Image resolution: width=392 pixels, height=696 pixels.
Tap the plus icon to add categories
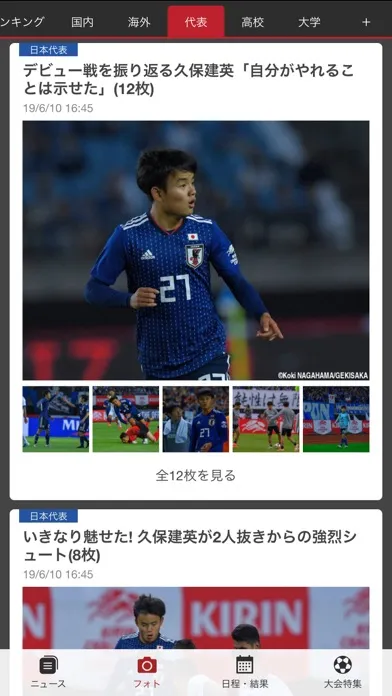pos(366,22)
